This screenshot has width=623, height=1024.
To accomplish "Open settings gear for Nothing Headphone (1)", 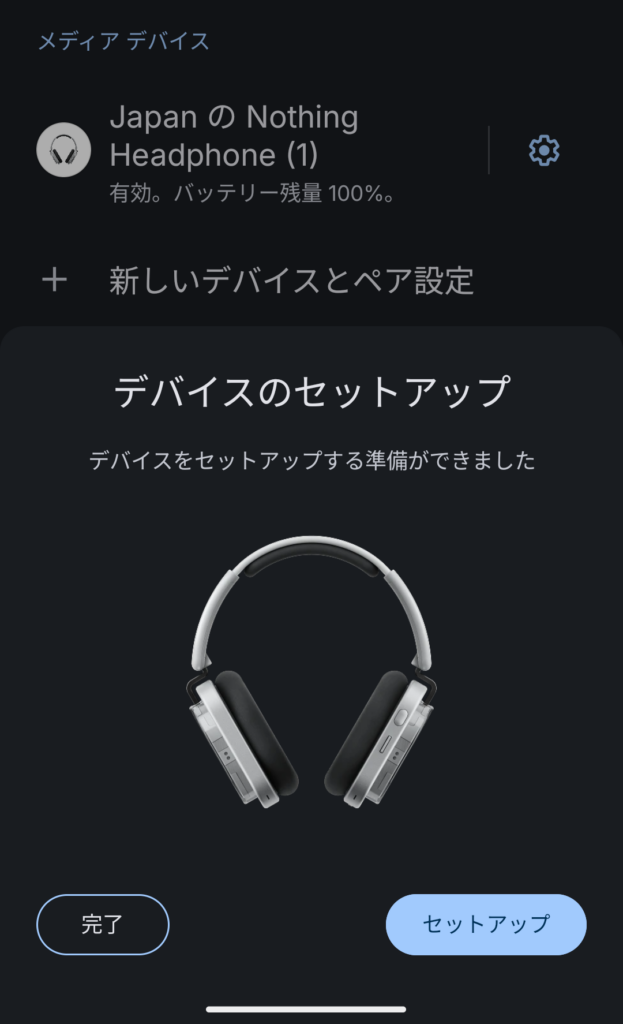I will (543, 151).
